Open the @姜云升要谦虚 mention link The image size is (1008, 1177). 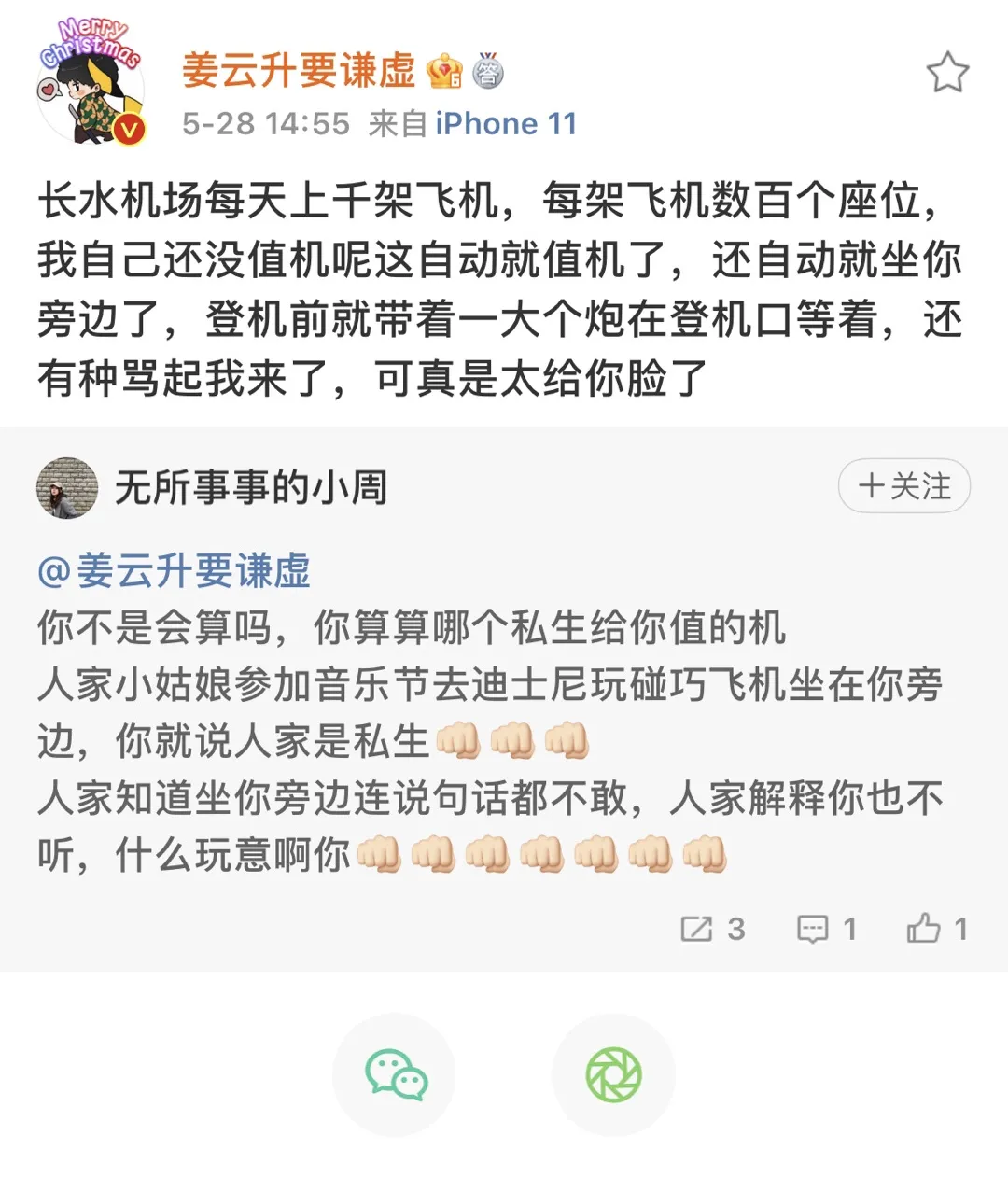pyautogui.click(x=175, y=571)
